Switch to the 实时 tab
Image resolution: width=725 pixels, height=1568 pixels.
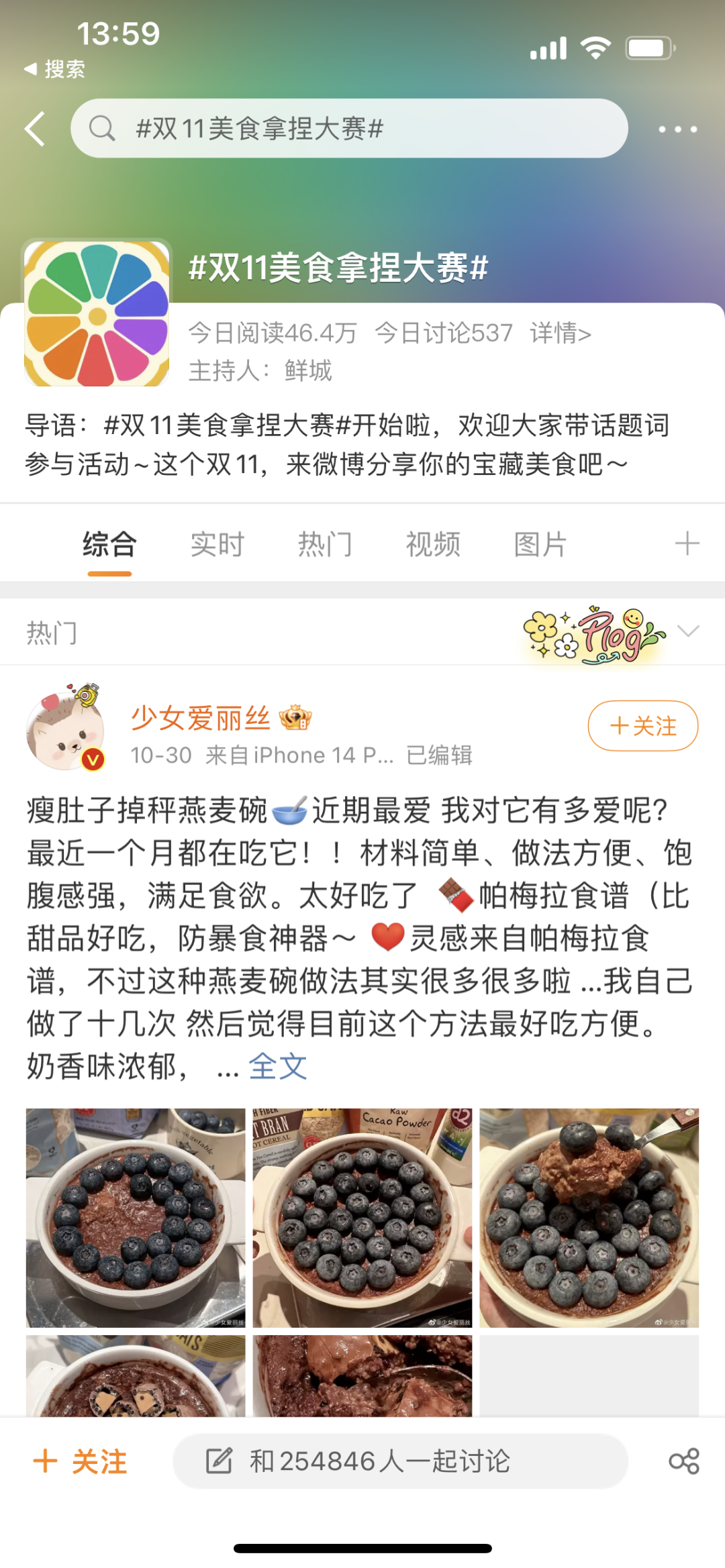217,544
